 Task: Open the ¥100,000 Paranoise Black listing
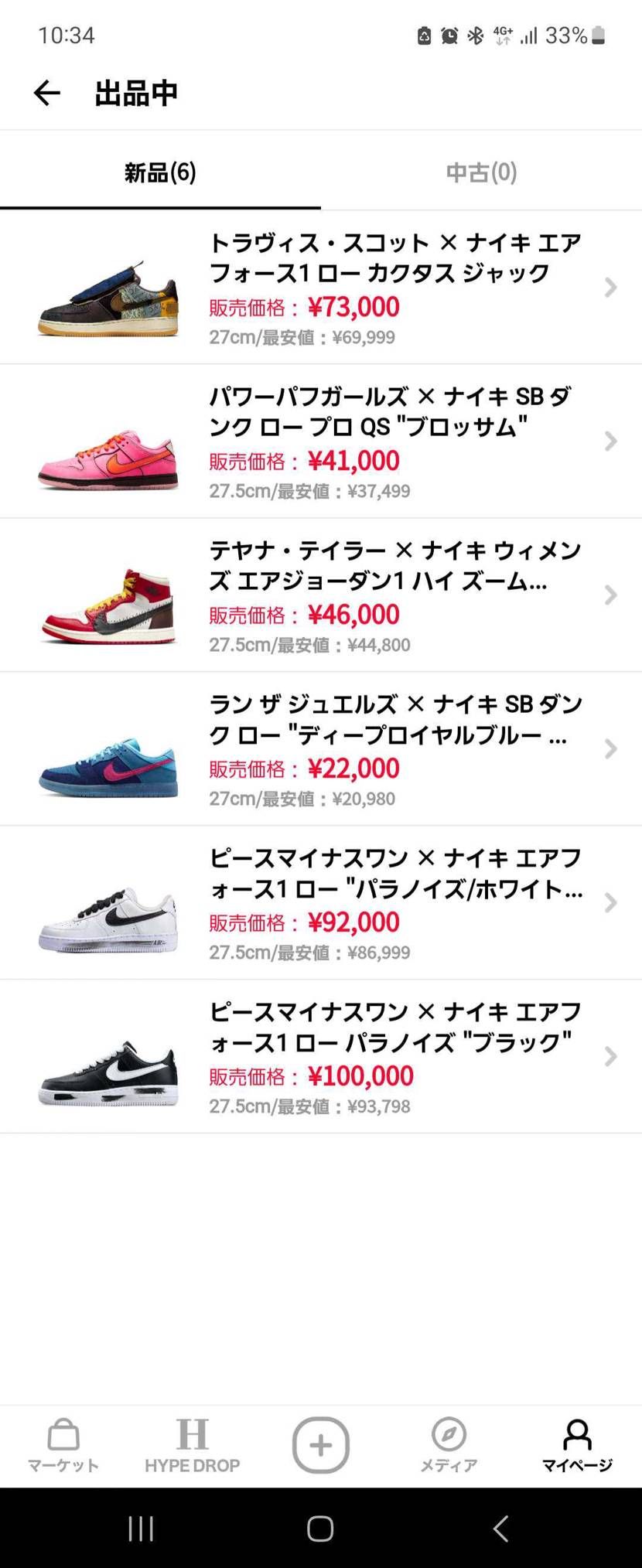[610, 1057]
